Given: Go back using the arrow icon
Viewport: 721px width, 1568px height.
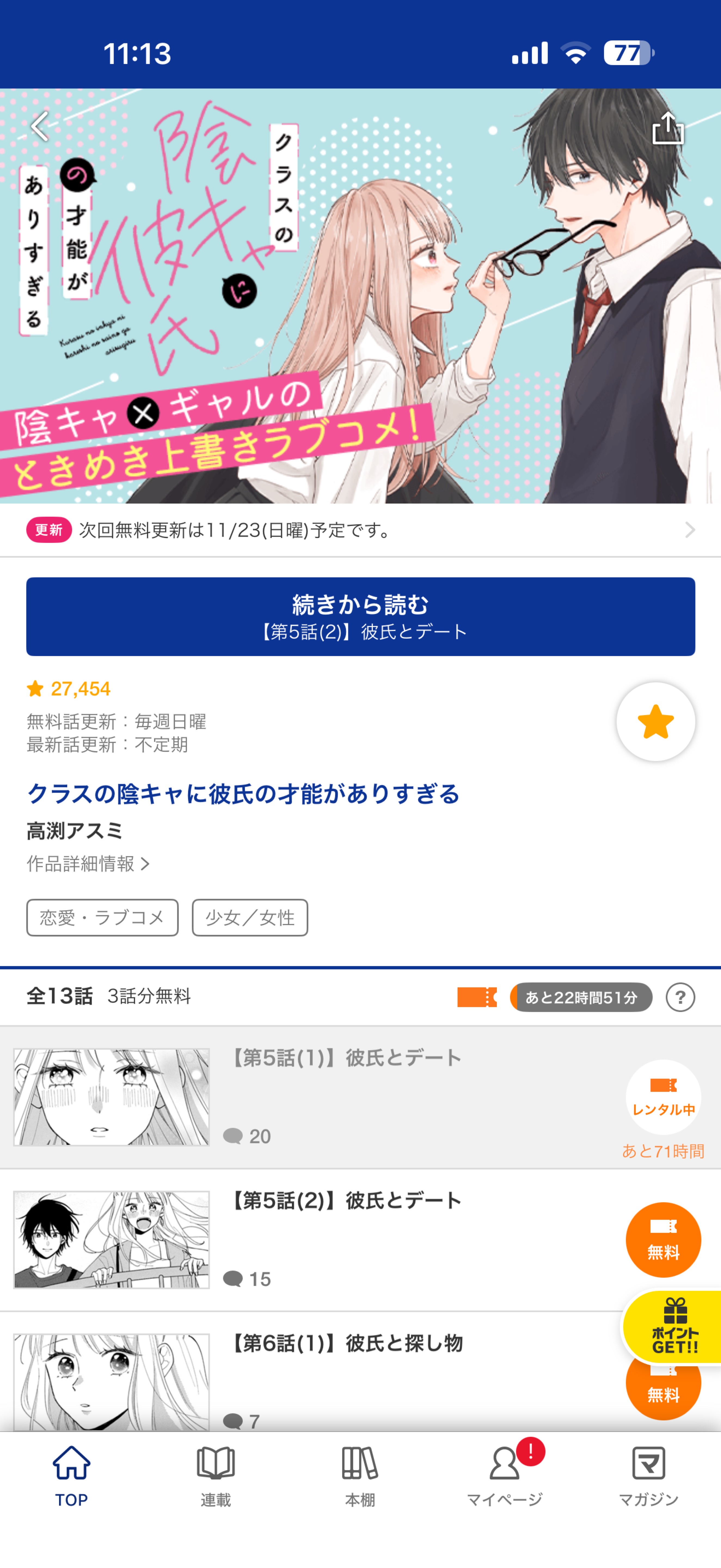Looking at the screenshot, I should (x=40, y=127).
